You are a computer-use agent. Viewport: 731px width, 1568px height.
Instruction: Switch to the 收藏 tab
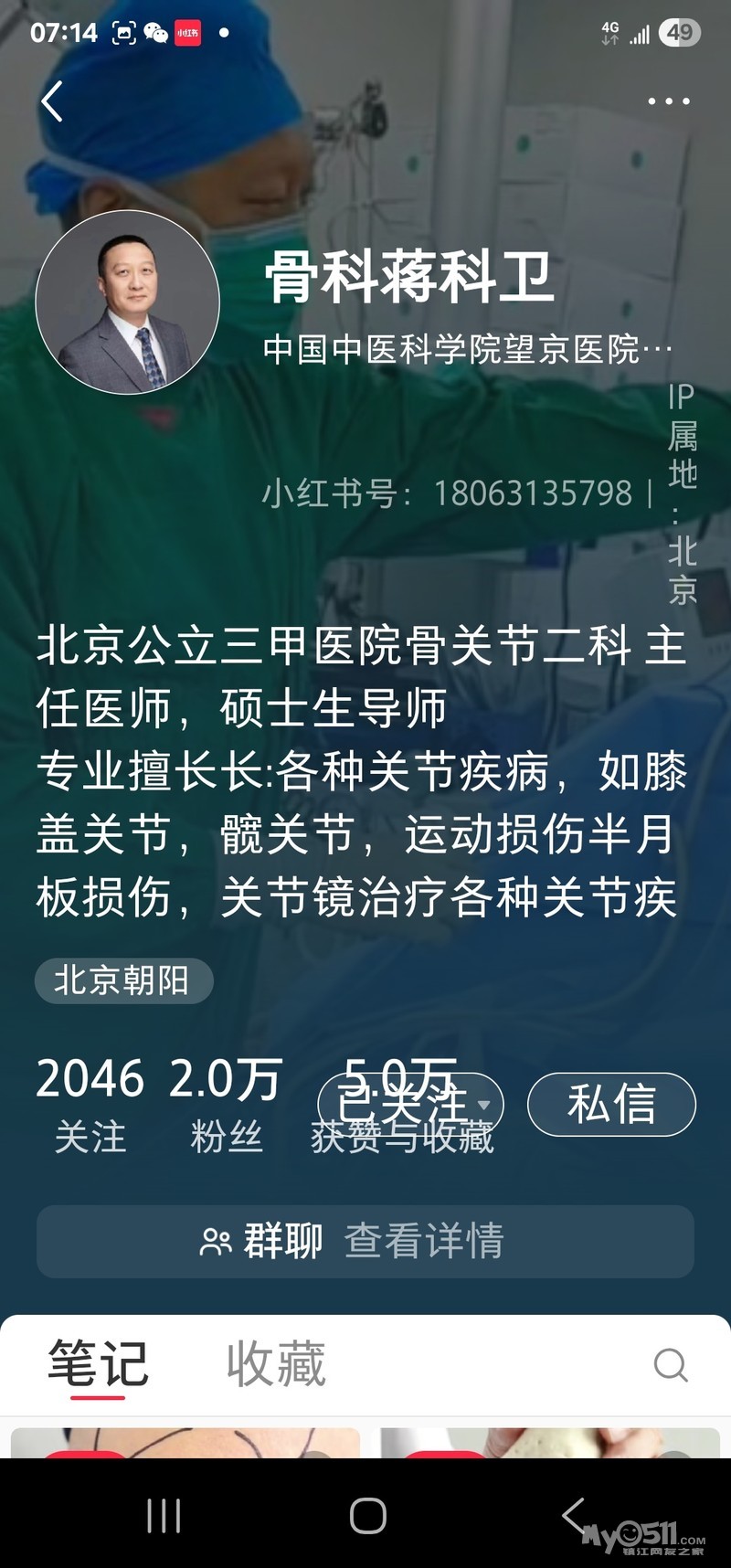[276, 1363]
